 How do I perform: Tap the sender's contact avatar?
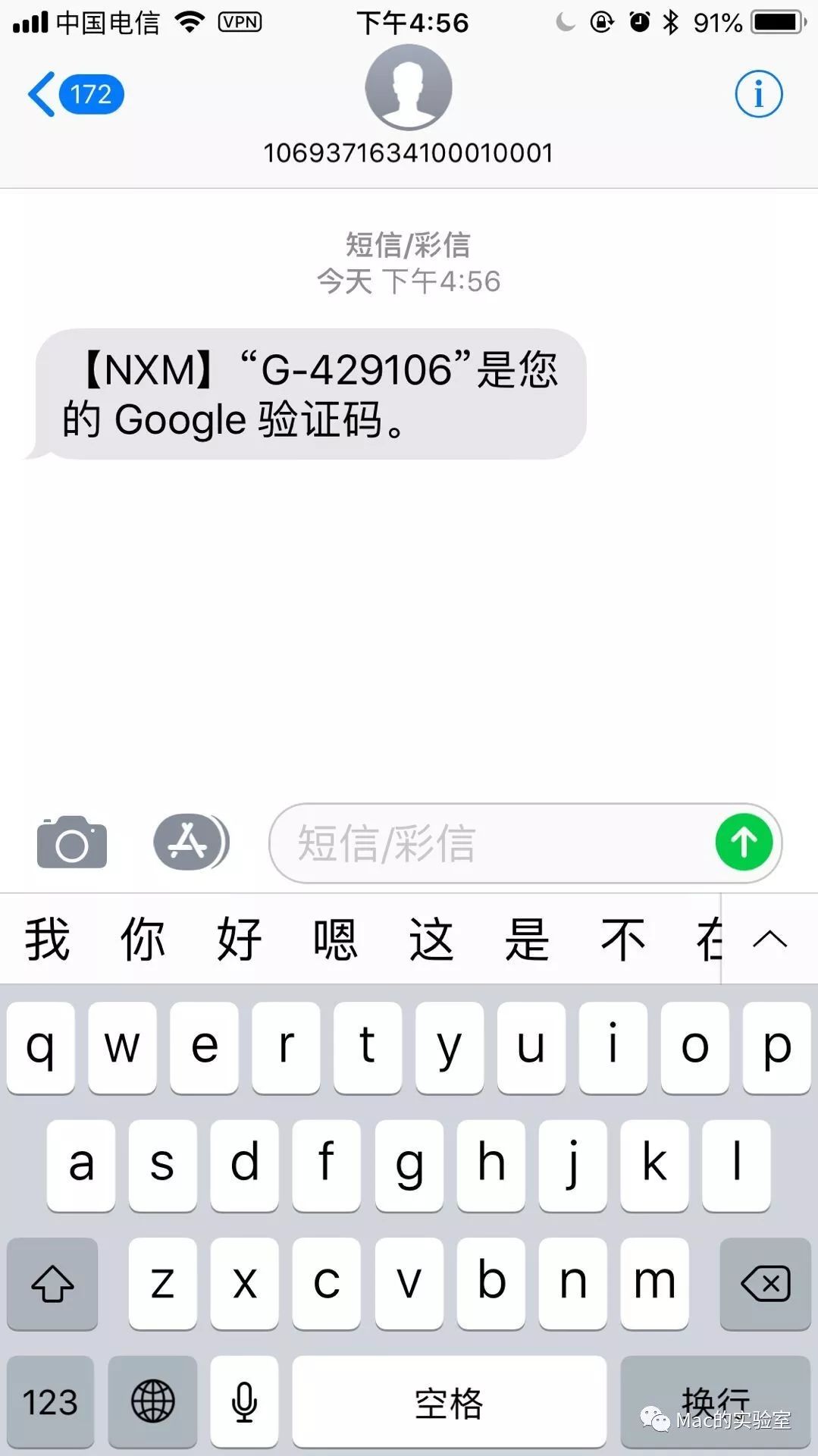tap(409, 87)
